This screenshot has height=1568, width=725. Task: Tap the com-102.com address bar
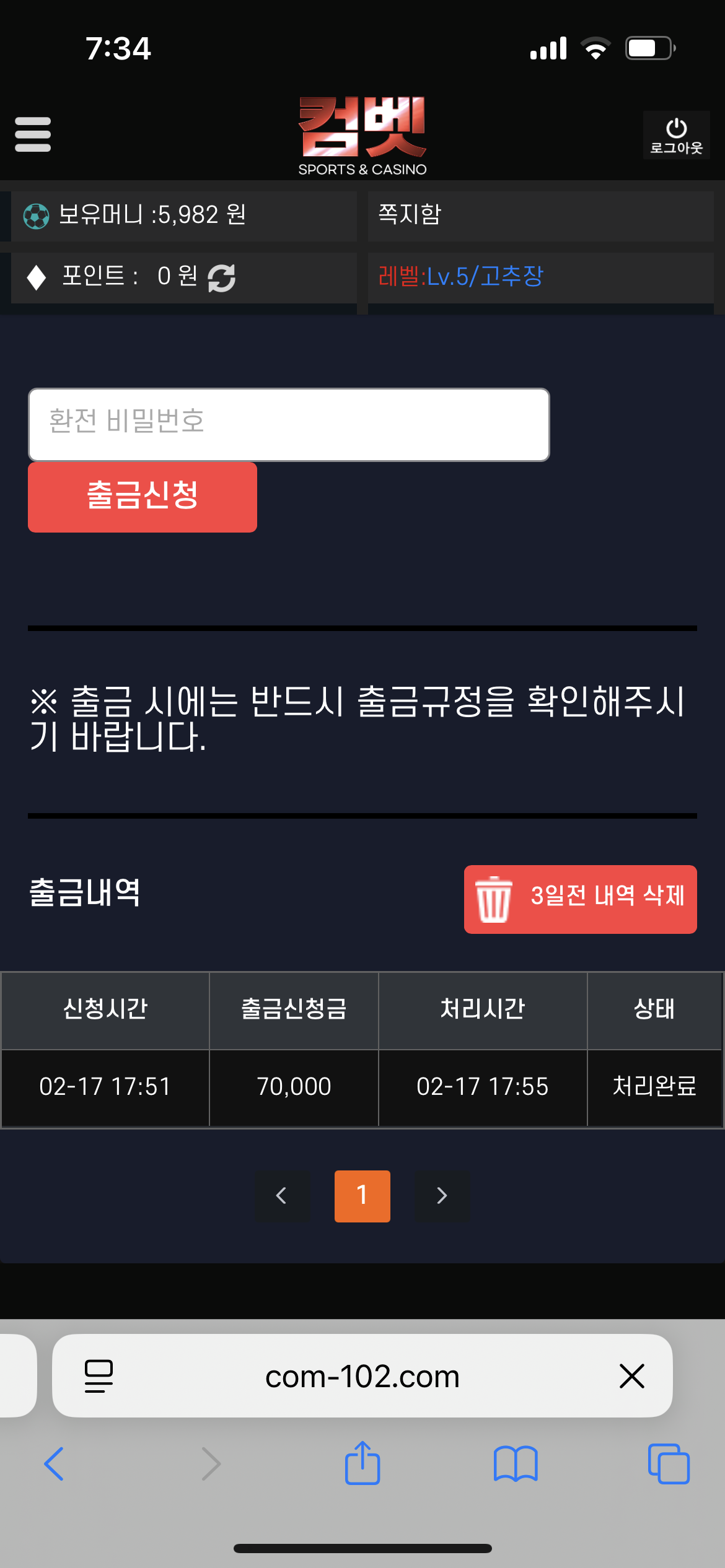click(362, 1376)
